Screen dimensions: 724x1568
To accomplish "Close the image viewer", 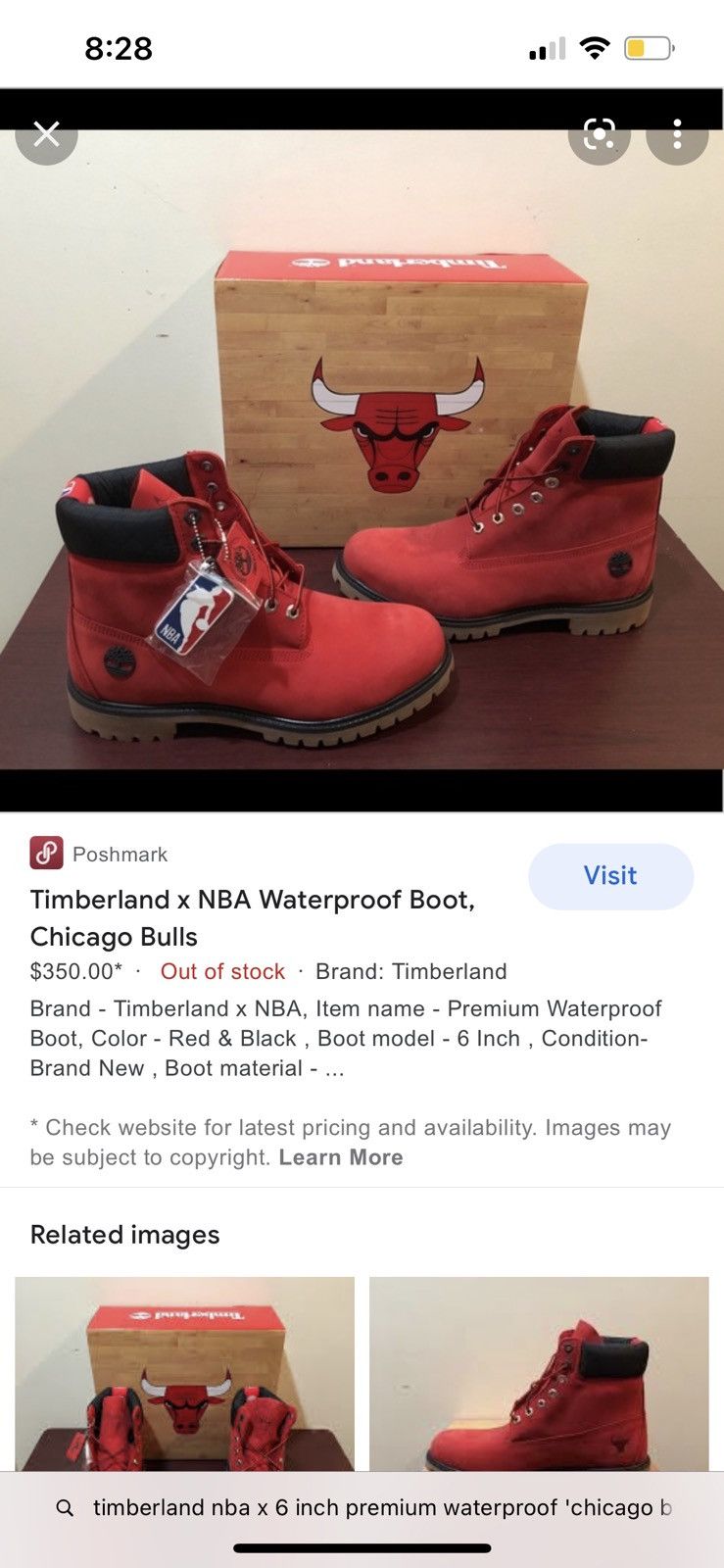I will [x=46, y=133].
